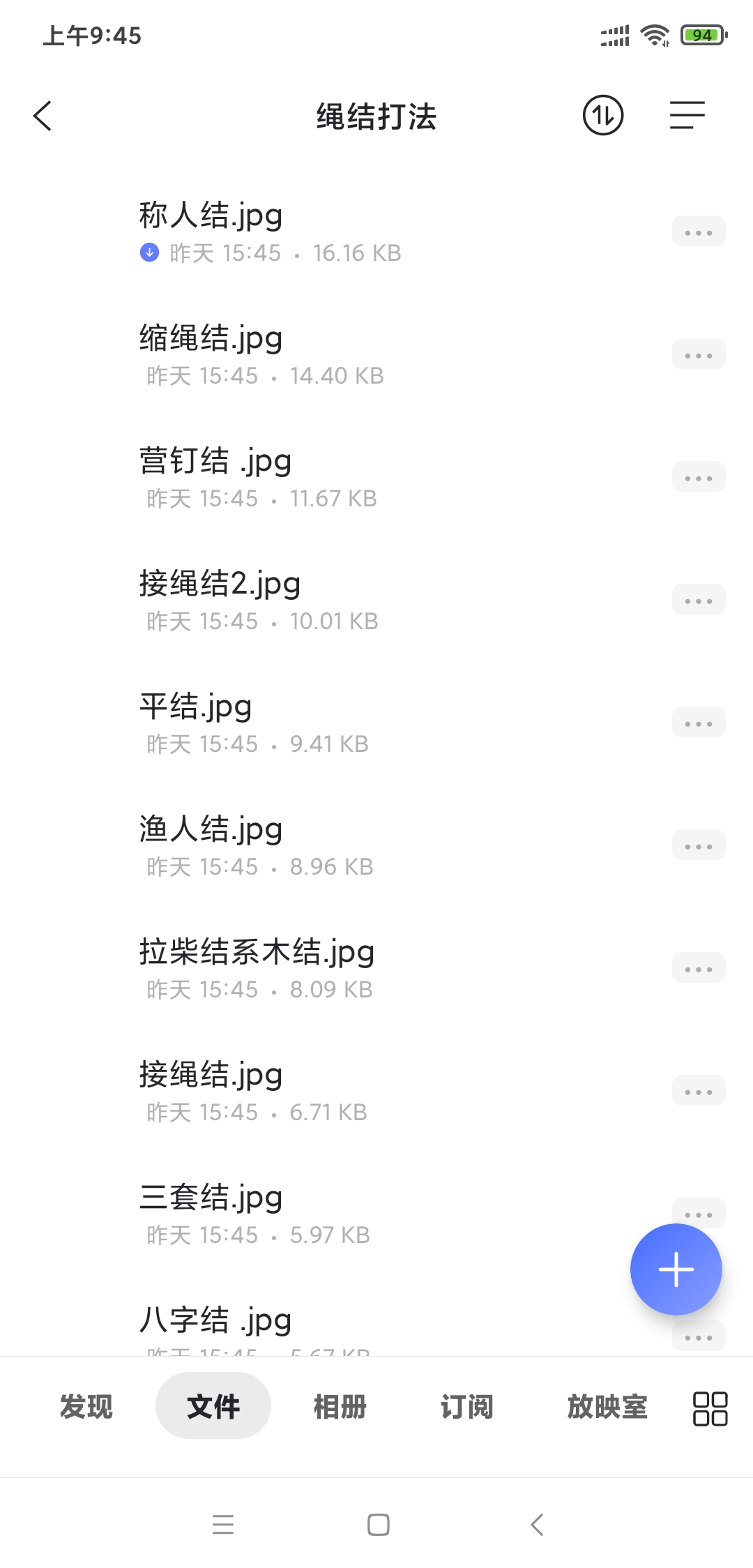Screen dimensions: 753x1568
Task: Go to the 订阅 tab
Action: [x=466, y=1406]
